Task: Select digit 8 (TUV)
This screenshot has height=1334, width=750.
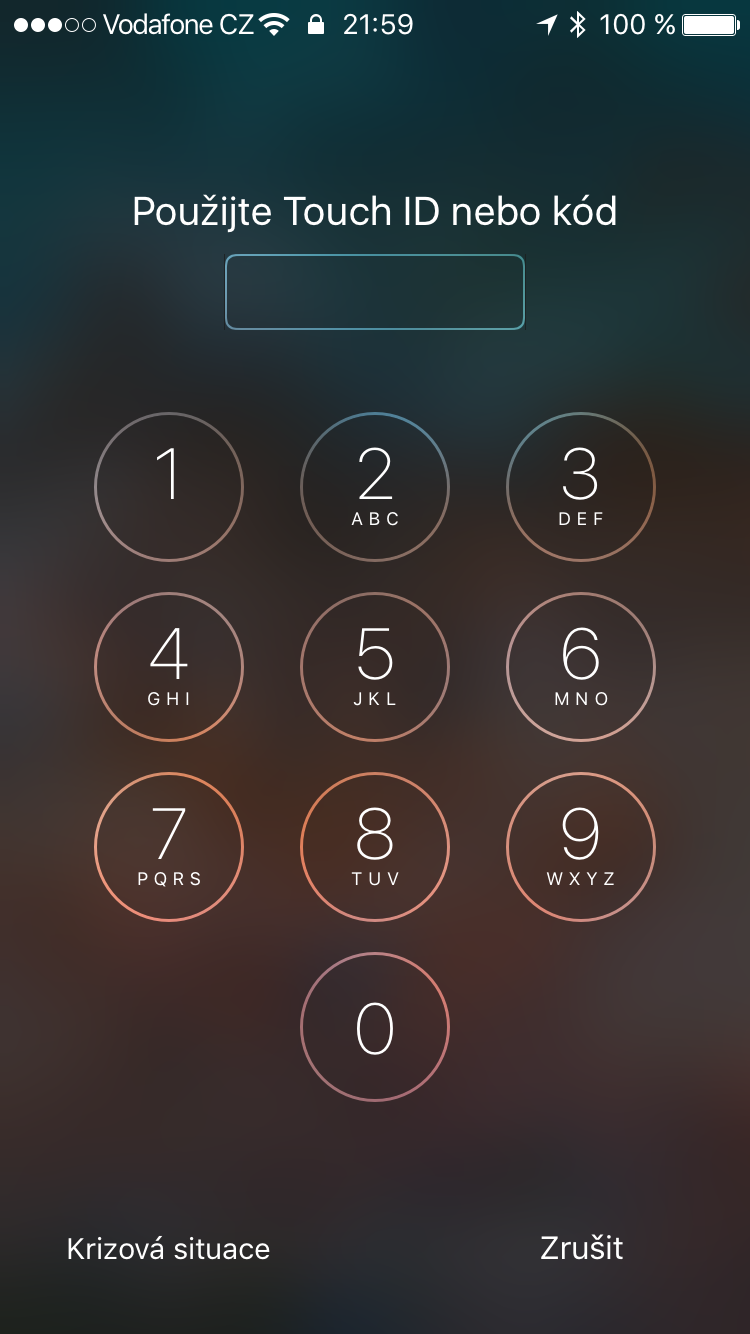Action: pos(375,847)
